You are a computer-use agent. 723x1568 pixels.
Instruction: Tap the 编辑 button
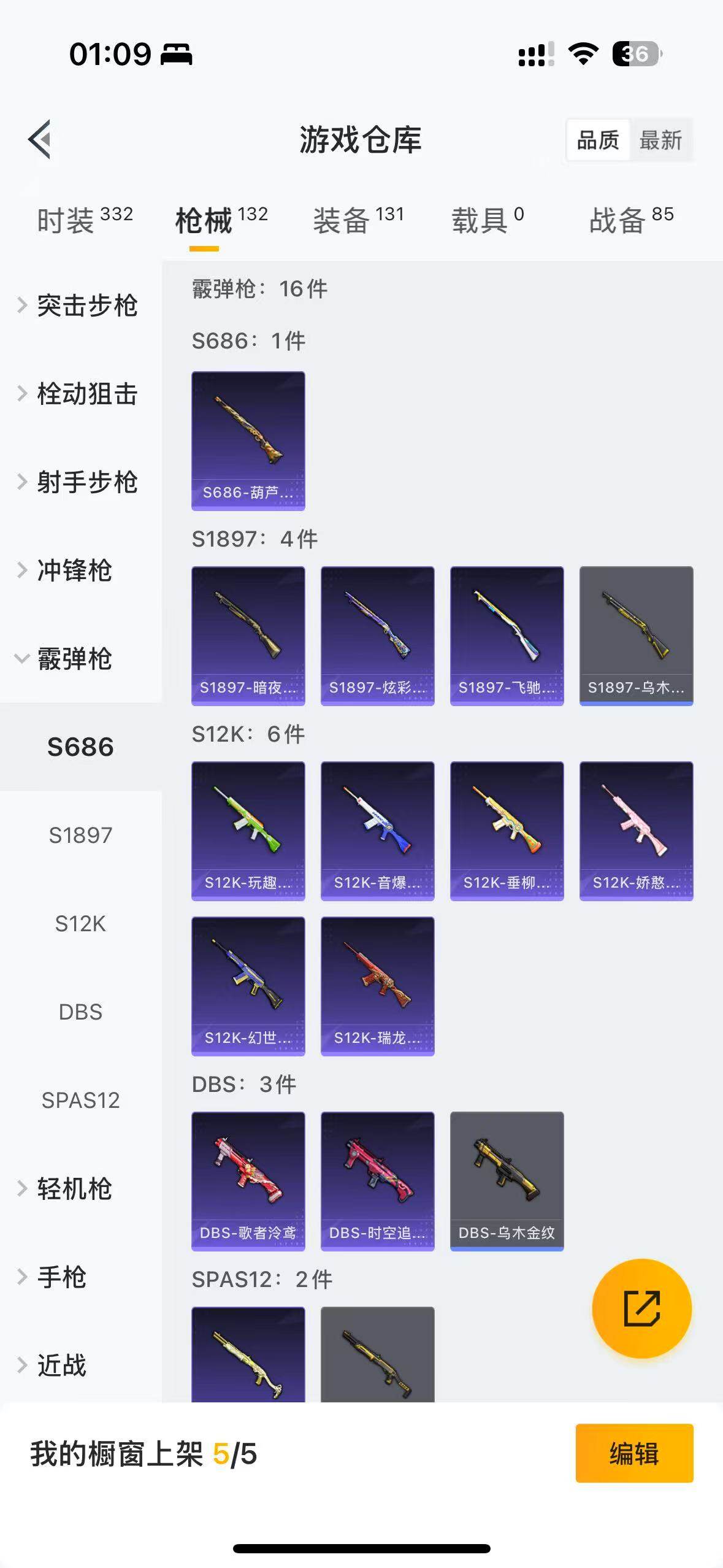pos(634,1453)
